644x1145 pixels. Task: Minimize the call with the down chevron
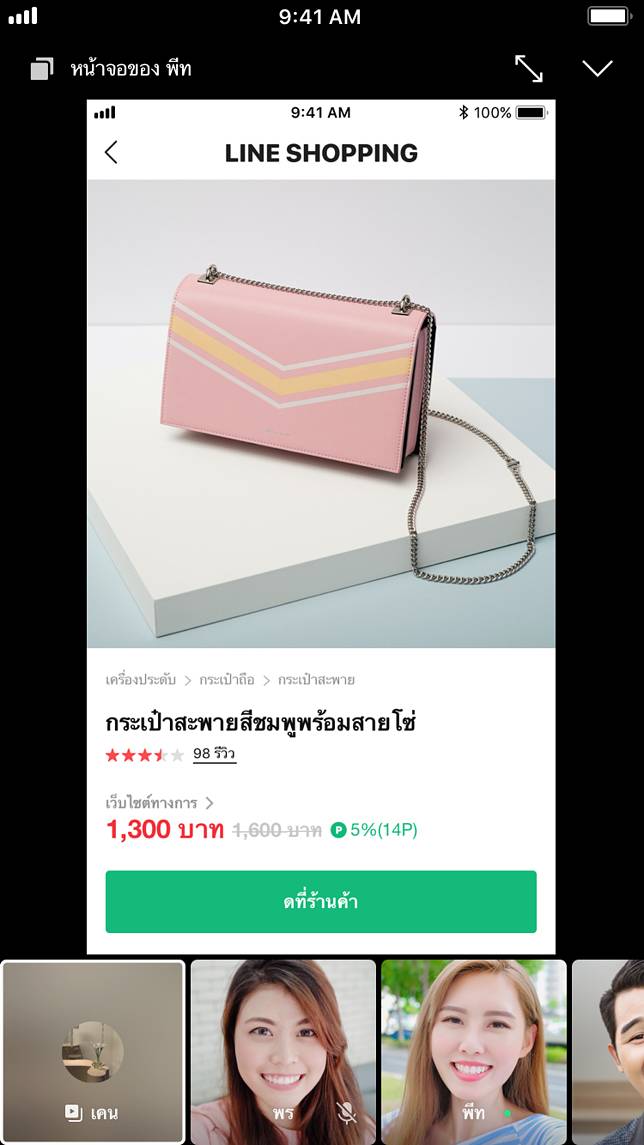click(x=597, y=69)
